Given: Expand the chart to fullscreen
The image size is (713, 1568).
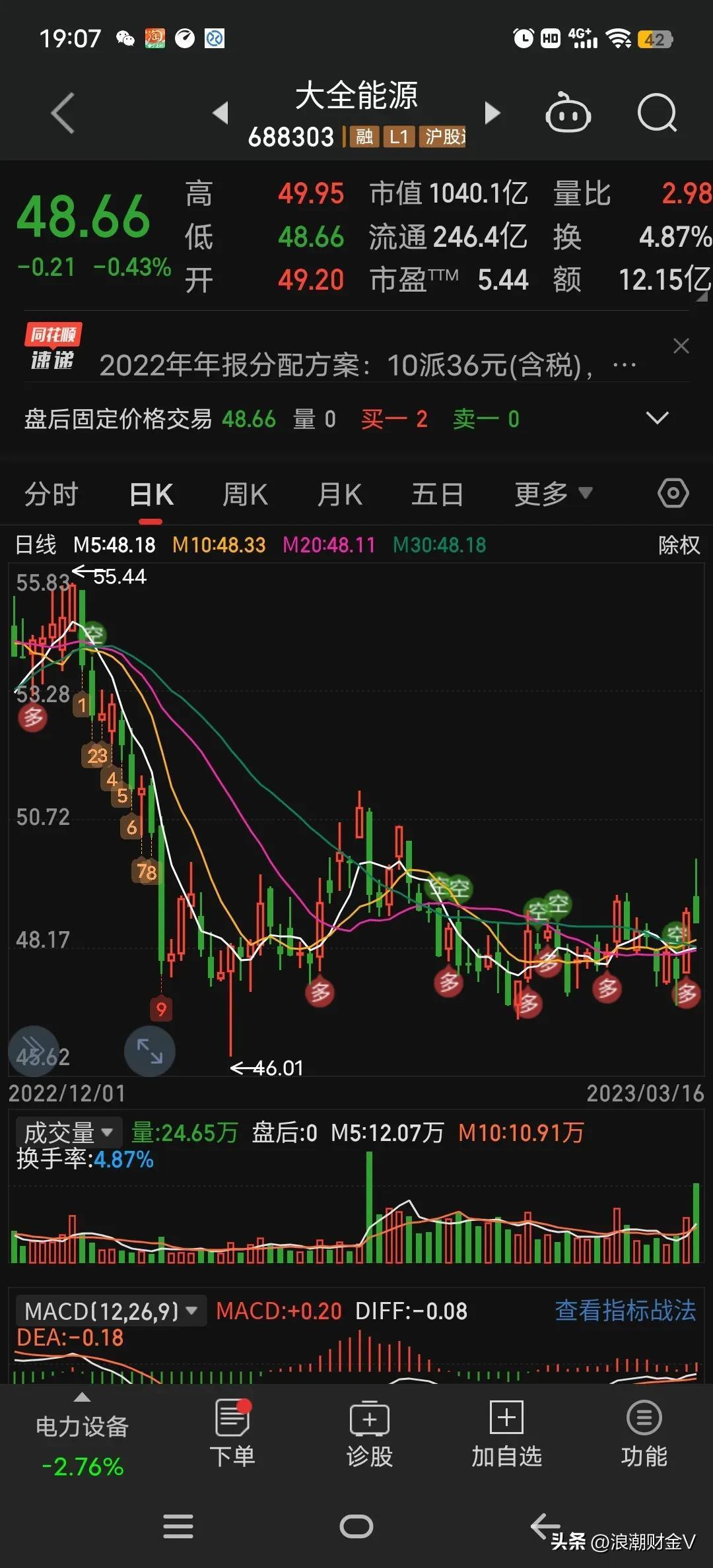Looking at the screenshot, I should click(150, 1051).
